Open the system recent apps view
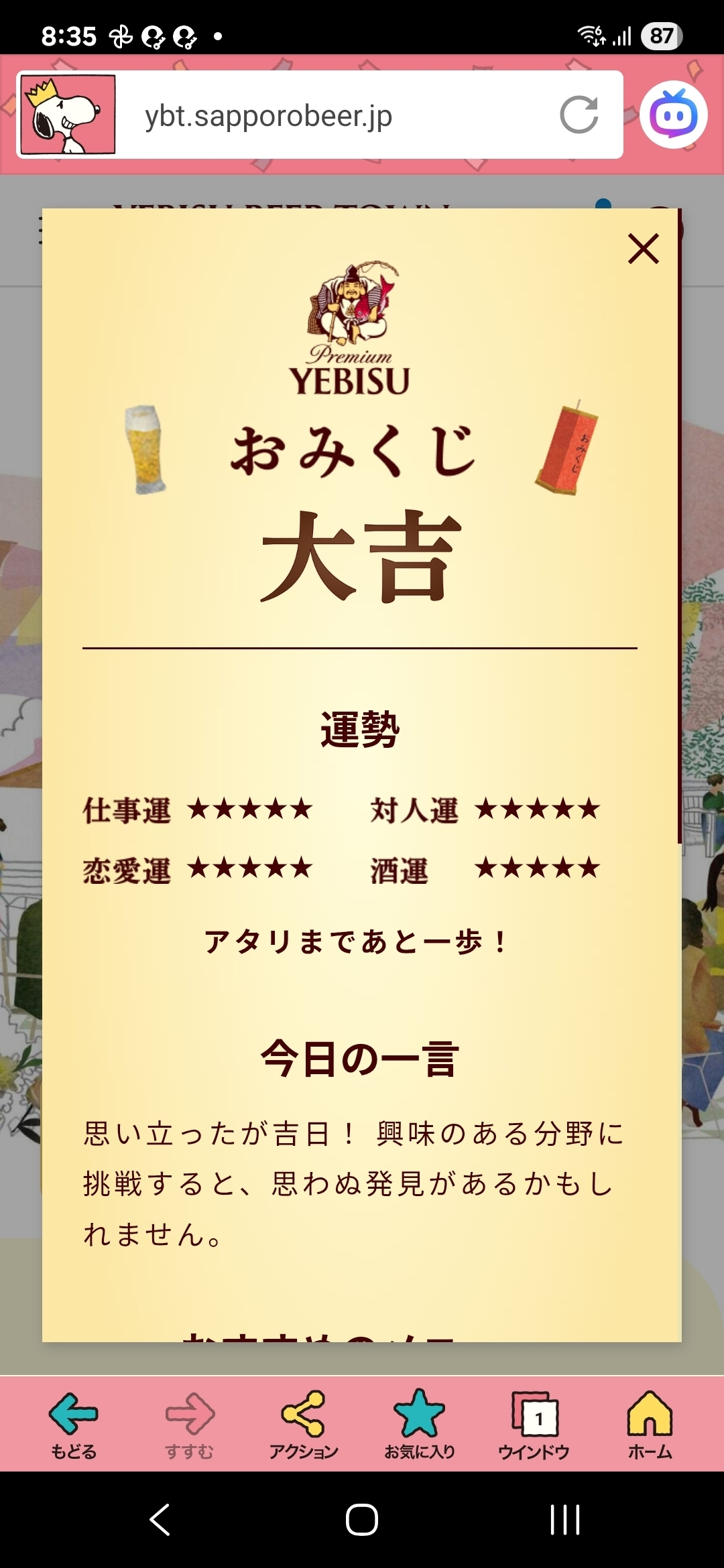The image size is (724, 1568). pos(564,1519)
